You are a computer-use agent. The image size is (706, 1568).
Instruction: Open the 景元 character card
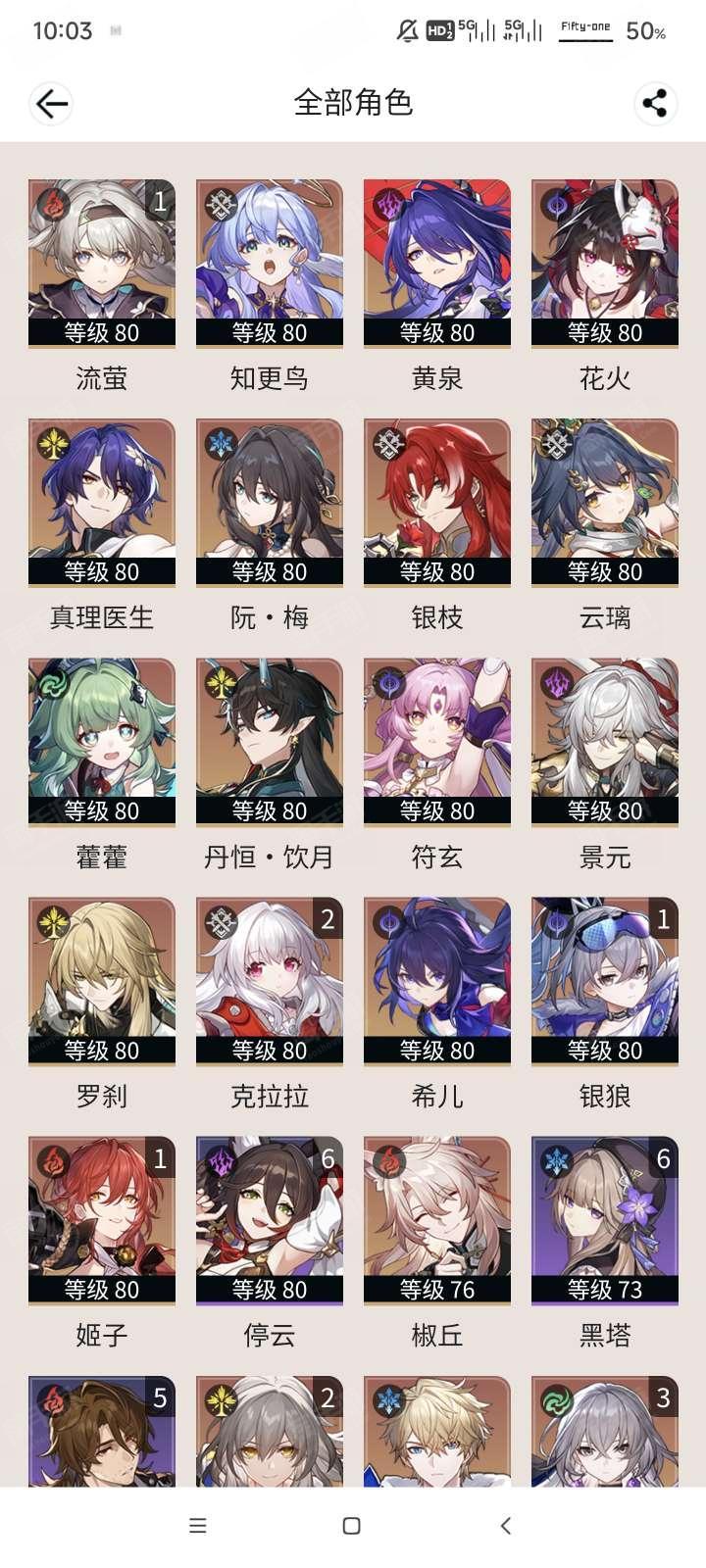pos(605,741)
